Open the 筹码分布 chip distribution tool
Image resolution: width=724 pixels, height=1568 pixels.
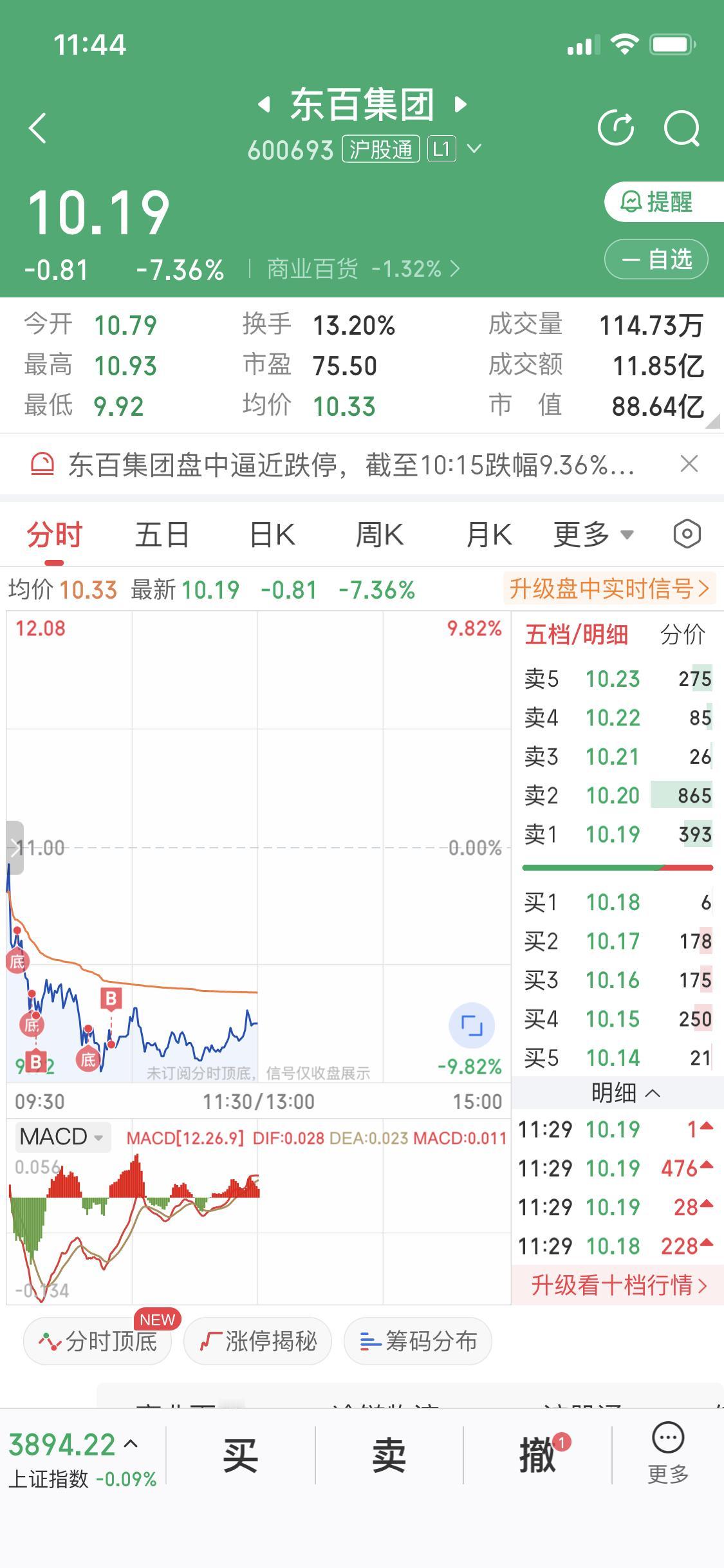pyautogui.click(x=417, y=1341)
